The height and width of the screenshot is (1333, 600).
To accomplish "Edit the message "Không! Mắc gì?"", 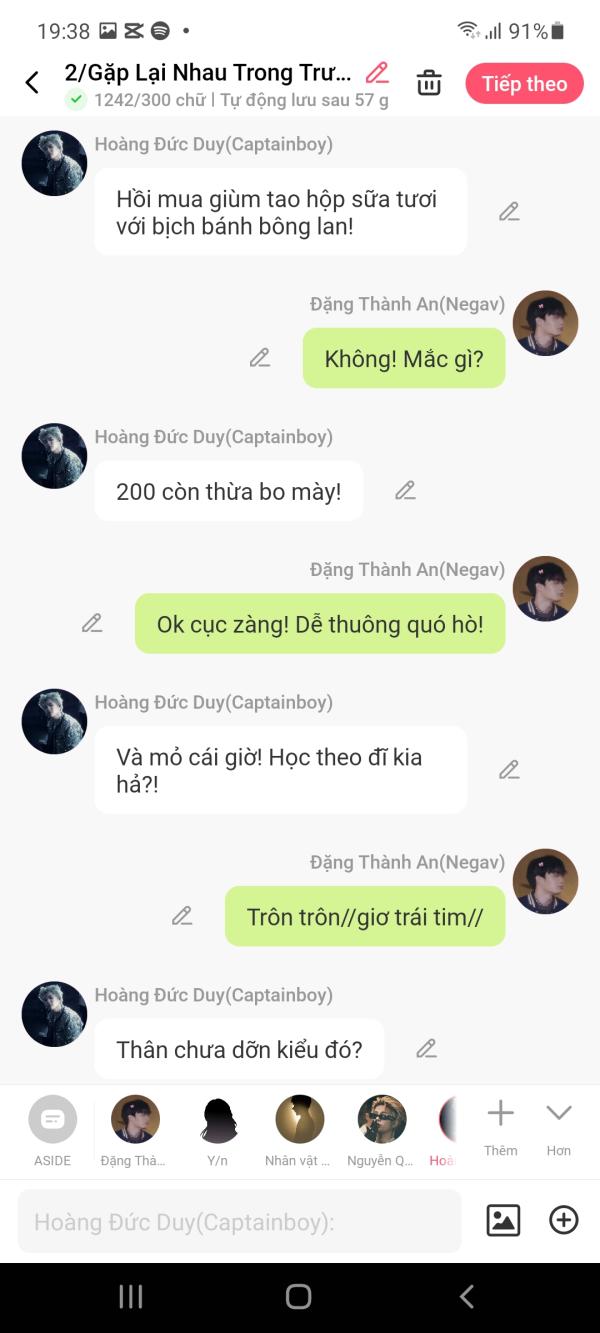I will [260, 358].
